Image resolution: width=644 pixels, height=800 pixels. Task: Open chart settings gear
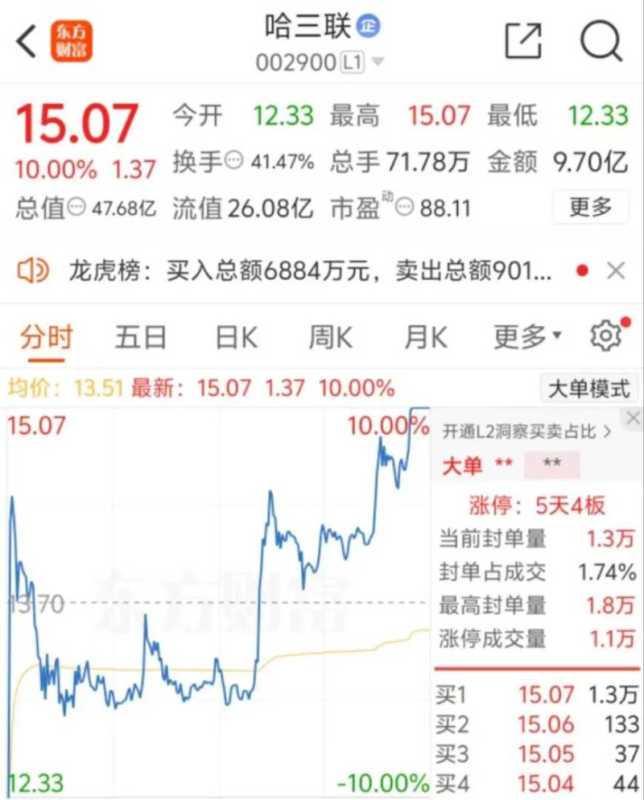click(x=605, y=336)
